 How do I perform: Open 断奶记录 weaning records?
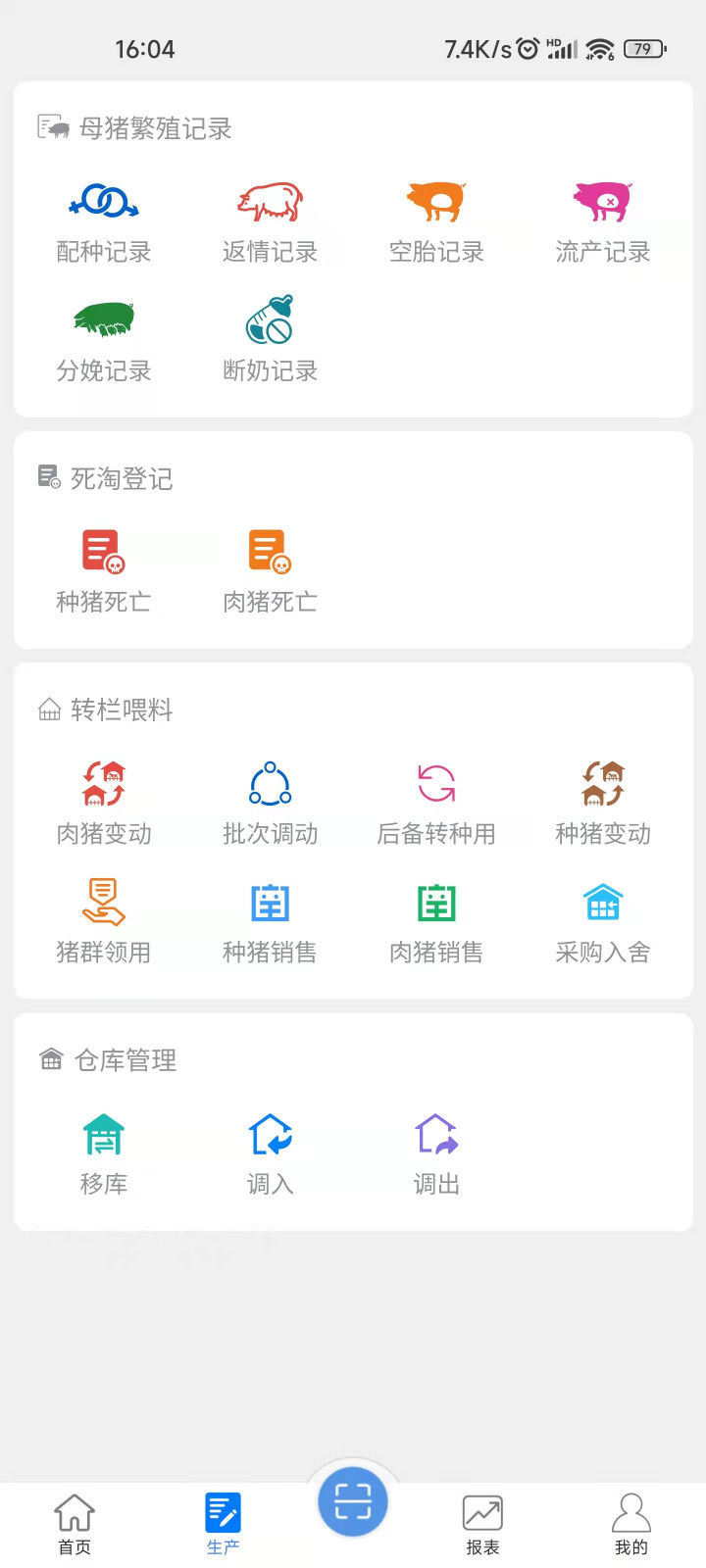(x=271, y=340)
